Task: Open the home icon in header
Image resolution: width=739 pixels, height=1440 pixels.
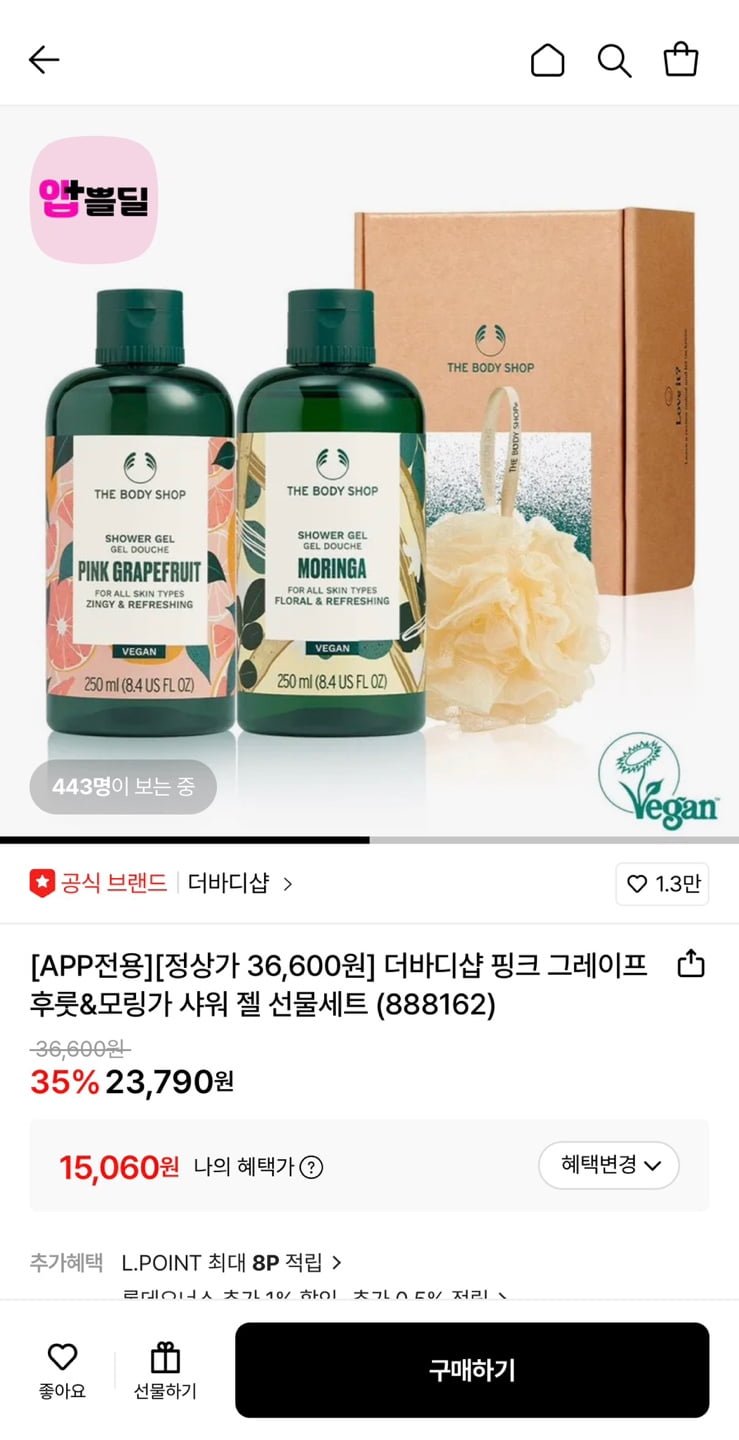Action: (x=547, y=60)
